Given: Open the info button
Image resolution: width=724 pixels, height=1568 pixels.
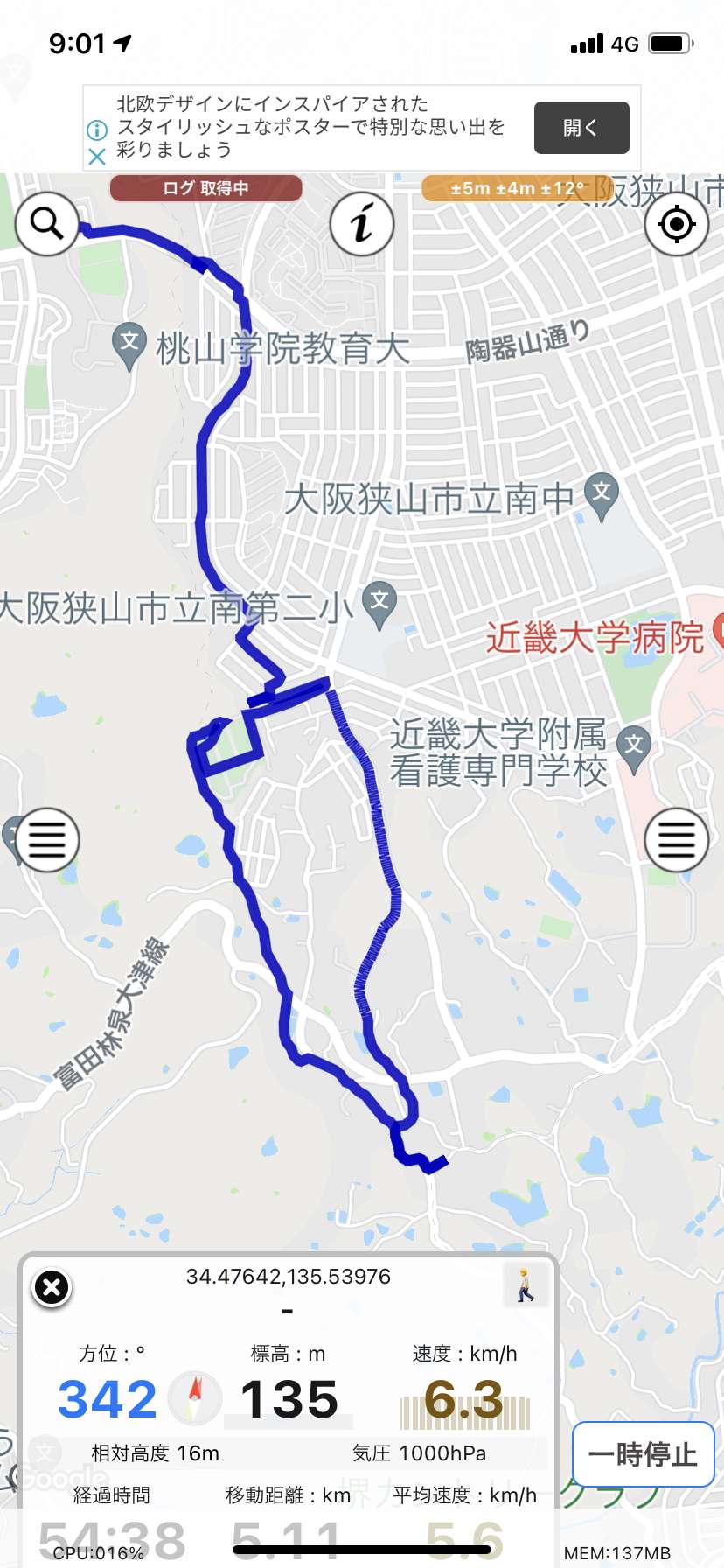Looking at the screenshot, I should point(362,224).
